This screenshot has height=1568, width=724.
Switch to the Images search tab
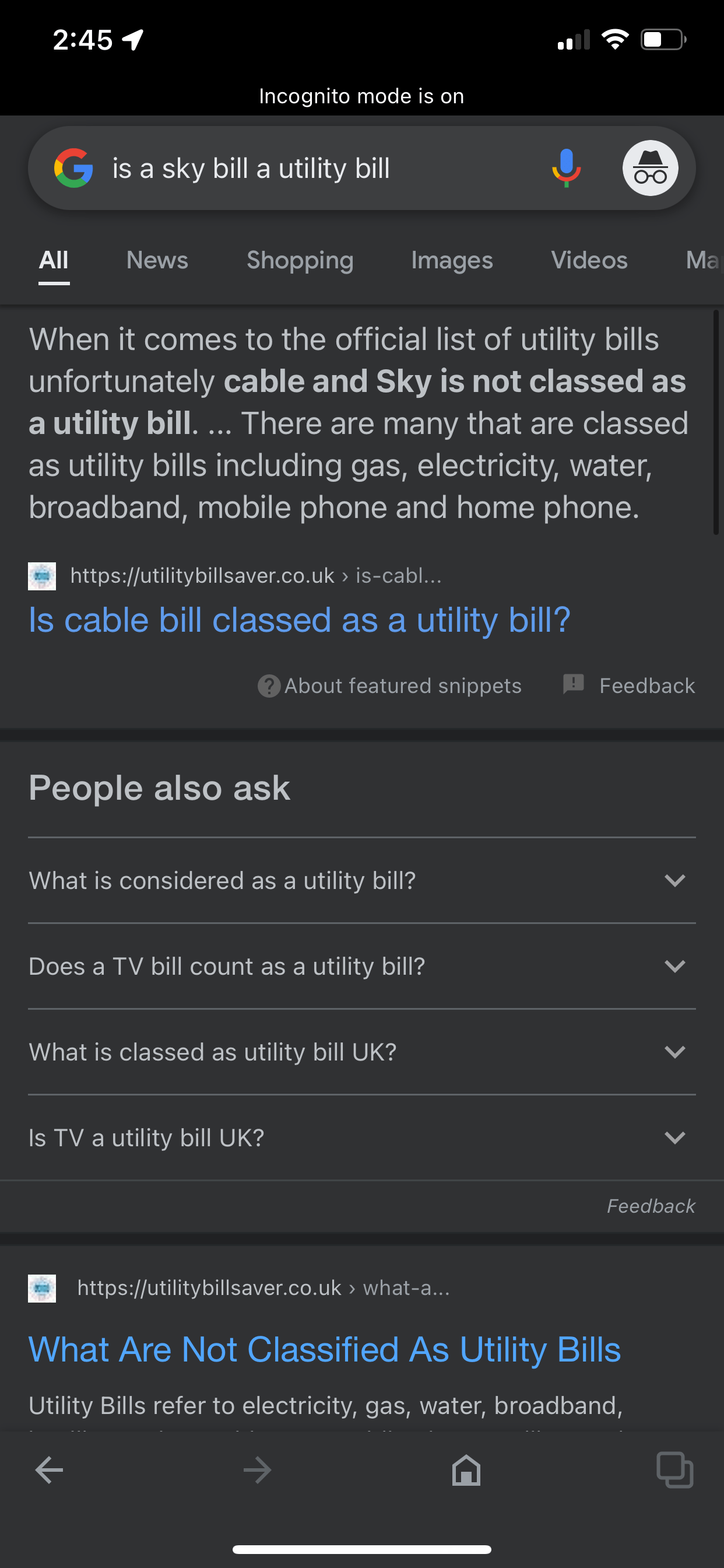click(x=451, y=260)
